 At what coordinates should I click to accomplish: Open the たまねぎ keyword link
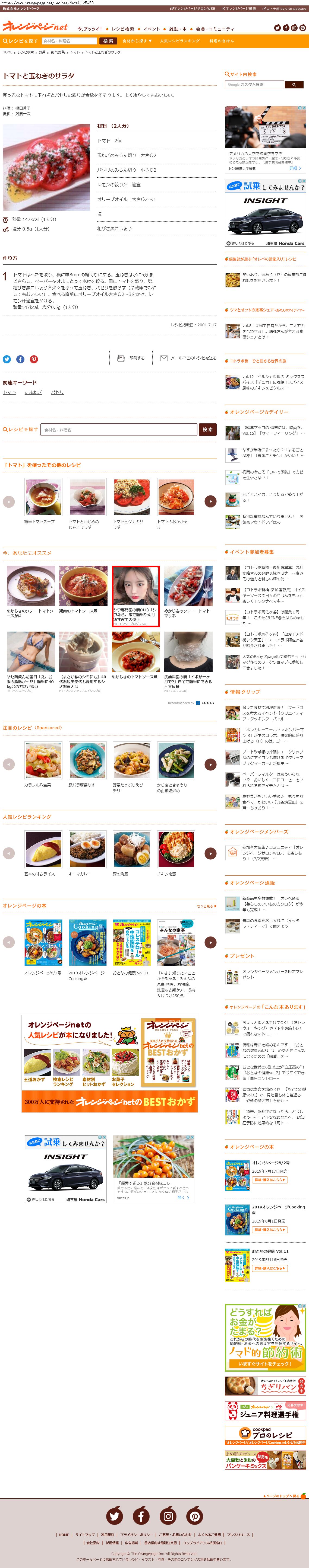pyautogui.click(x=33, y=393)
